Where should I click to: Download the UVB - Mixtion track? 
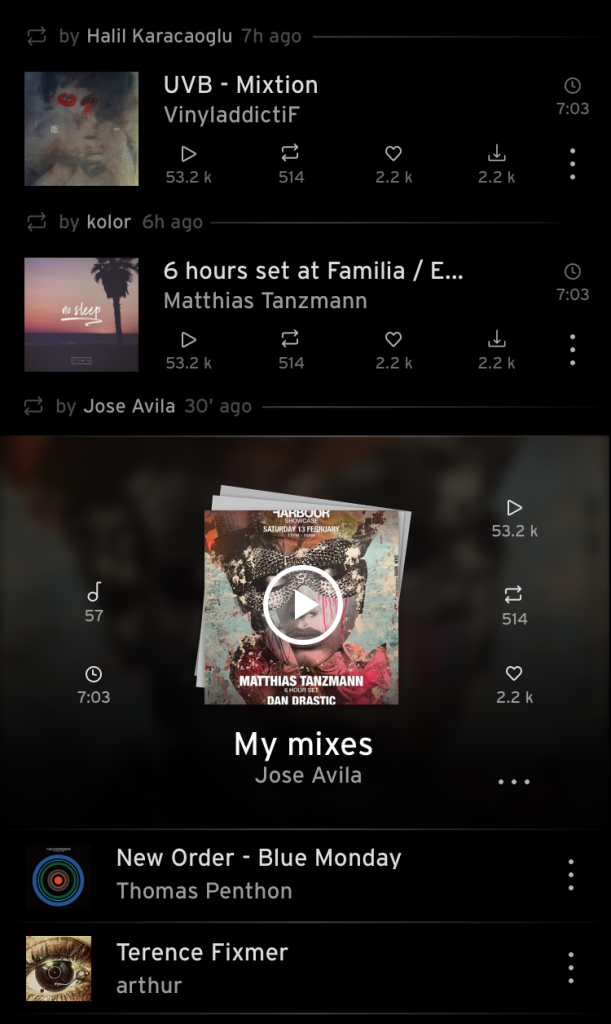click(x=496, y=154)
